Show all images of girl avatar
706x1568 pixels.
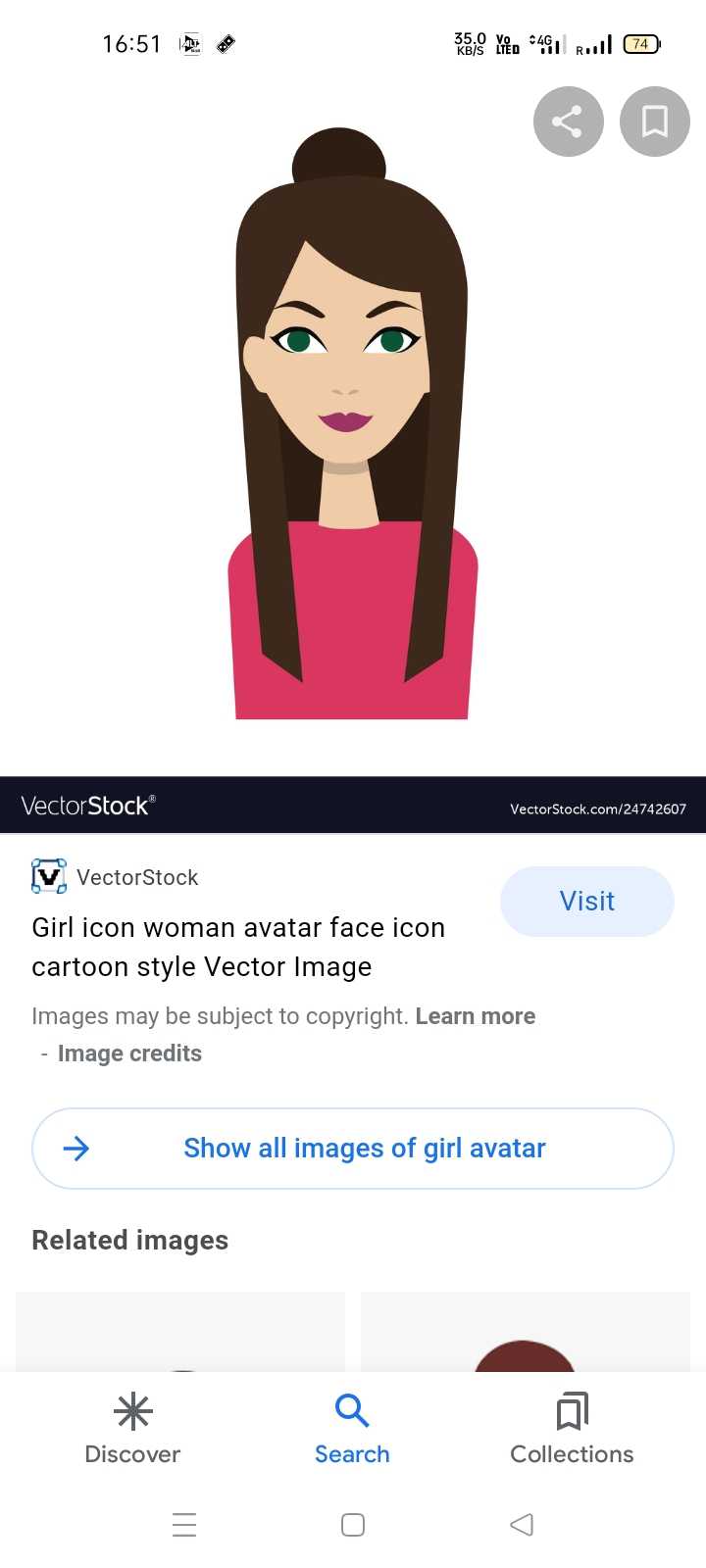[364, 1148]
